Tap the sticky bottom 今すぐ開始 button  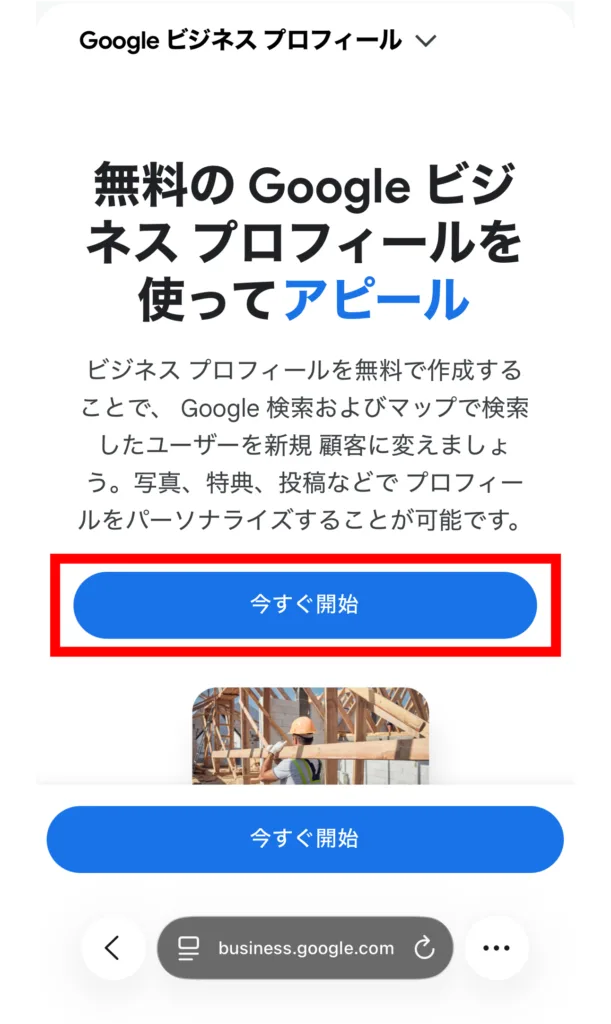[x=305, y=839]
